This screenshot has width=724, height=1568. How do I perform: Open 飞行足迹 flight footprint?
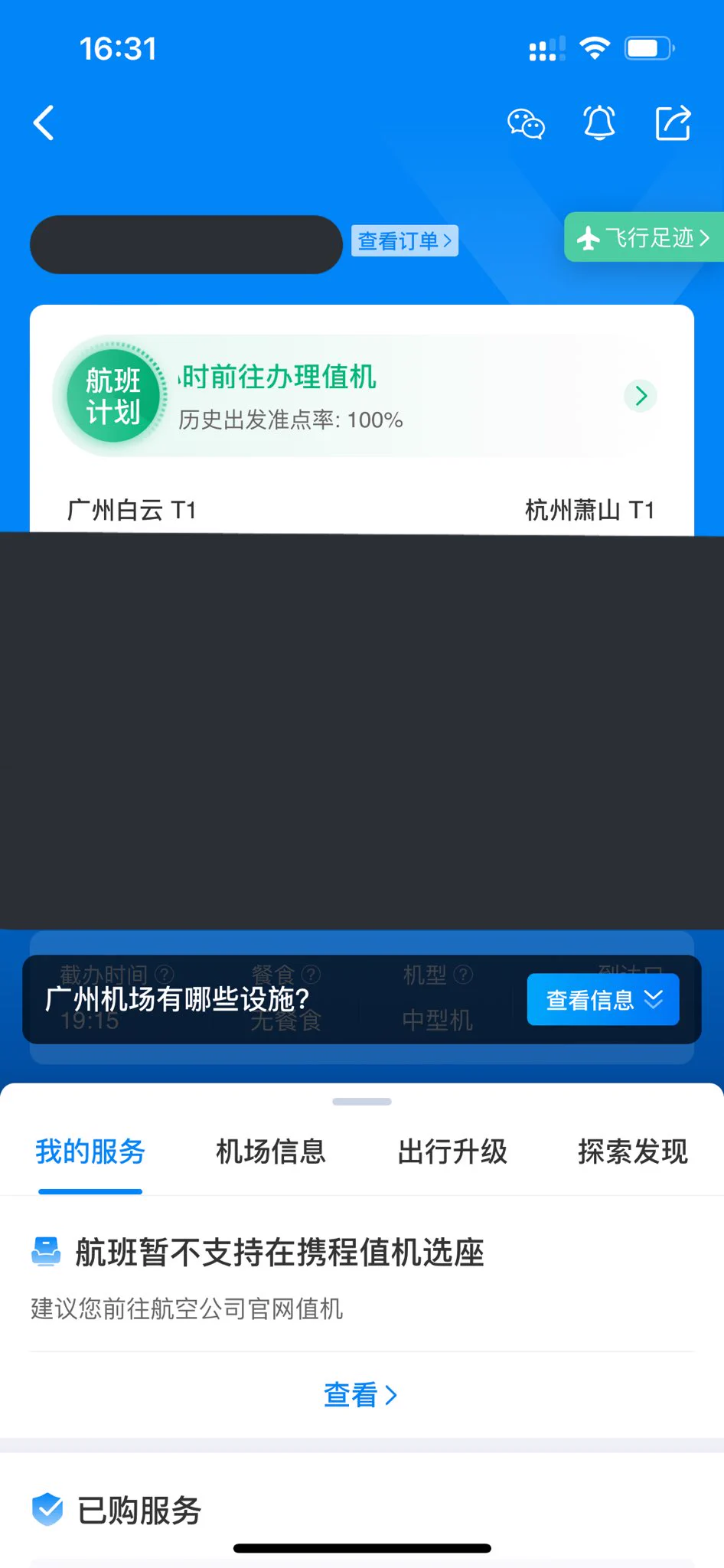pos(644,238)
